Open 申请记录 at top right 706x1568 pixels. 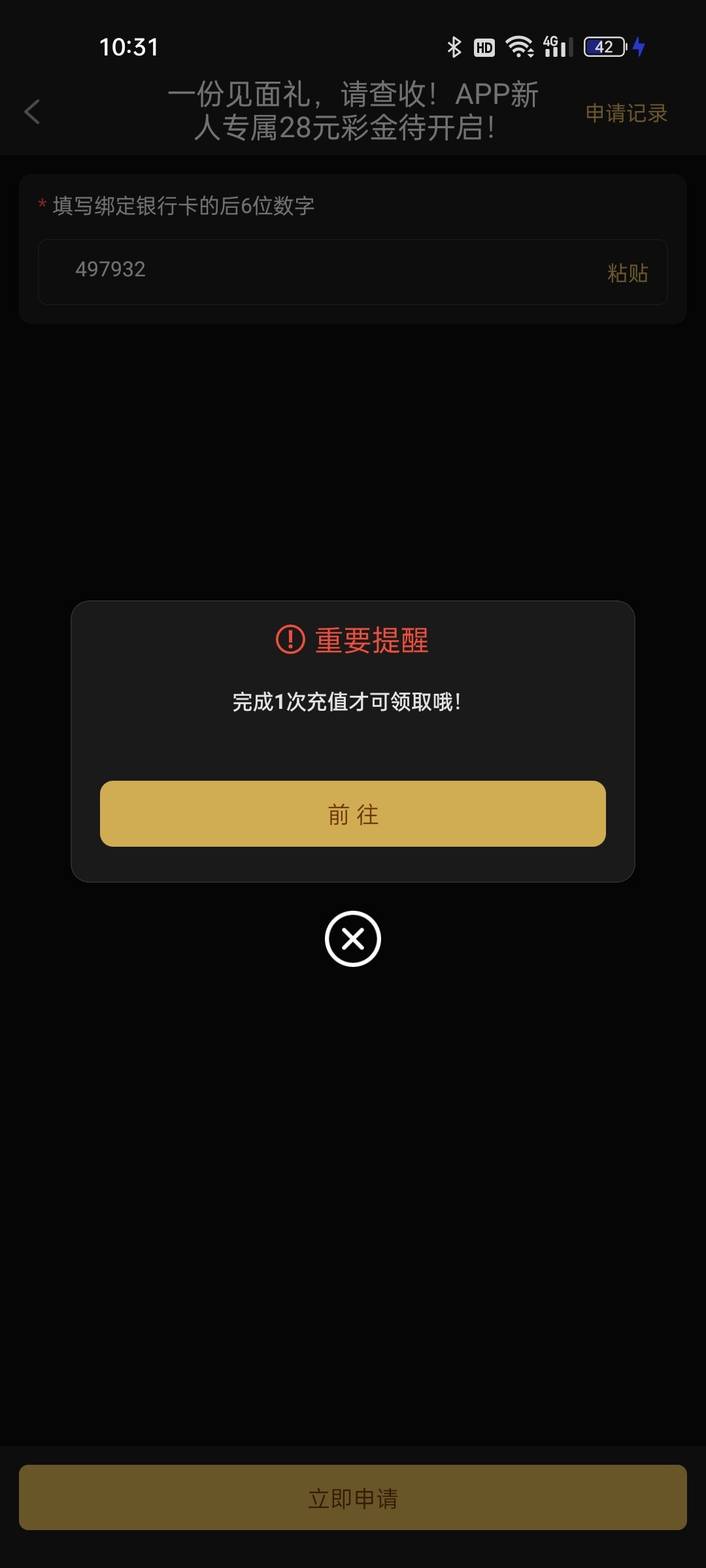(626, 113)
